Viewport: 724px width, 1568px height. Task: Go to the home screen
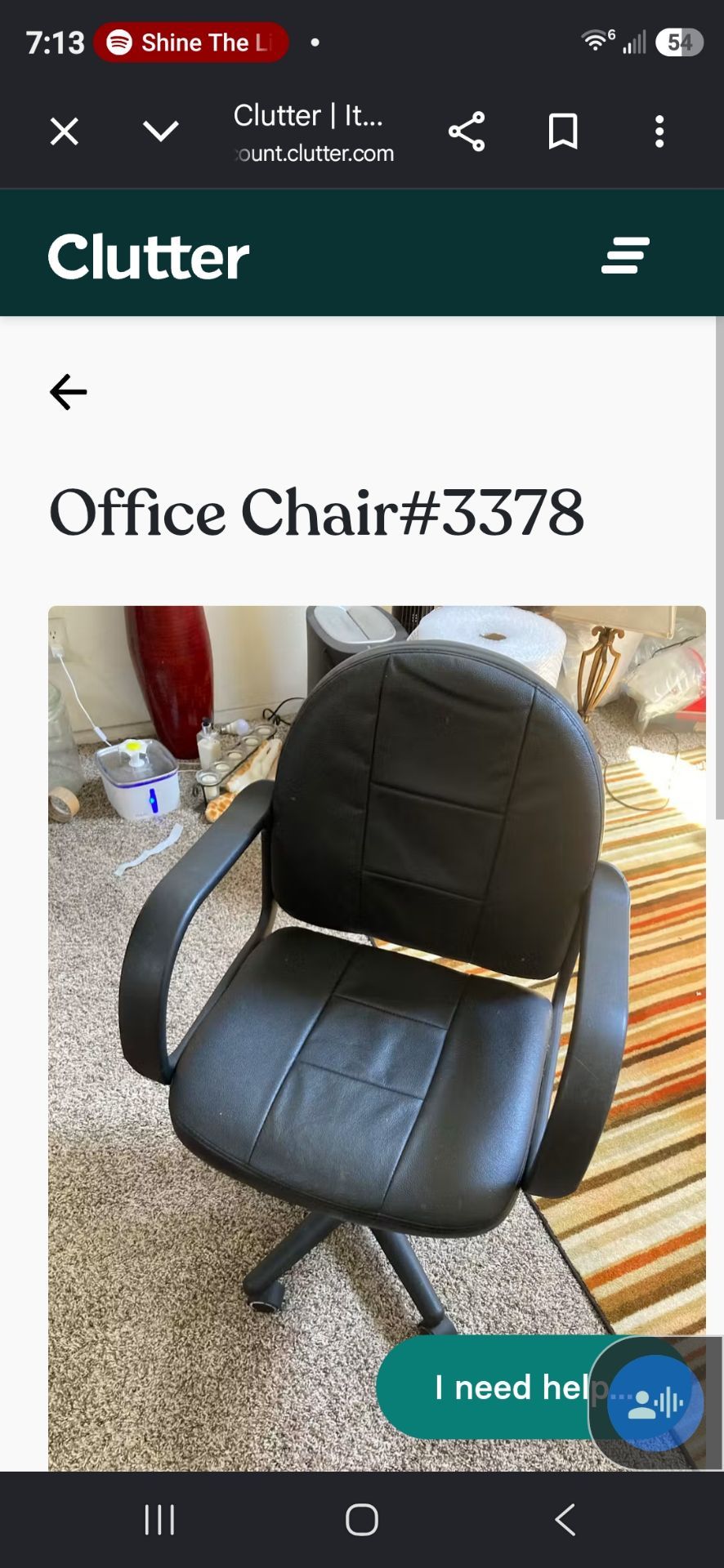(362, 1520)
